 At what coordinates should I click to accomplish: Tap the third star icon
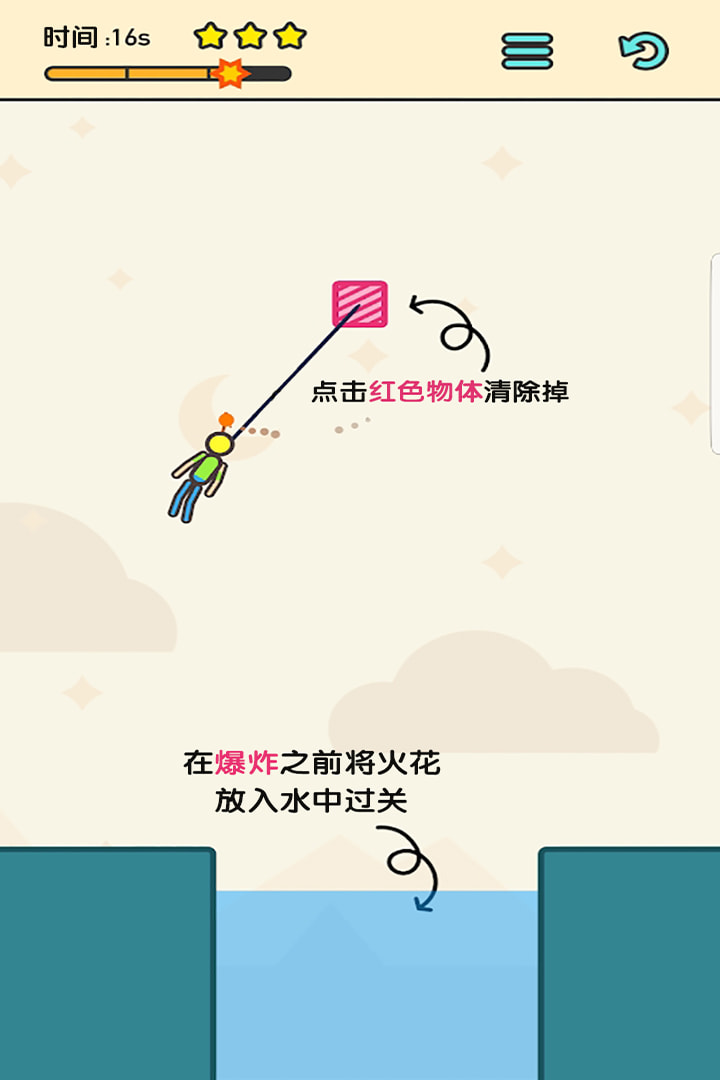coord(290,34)
